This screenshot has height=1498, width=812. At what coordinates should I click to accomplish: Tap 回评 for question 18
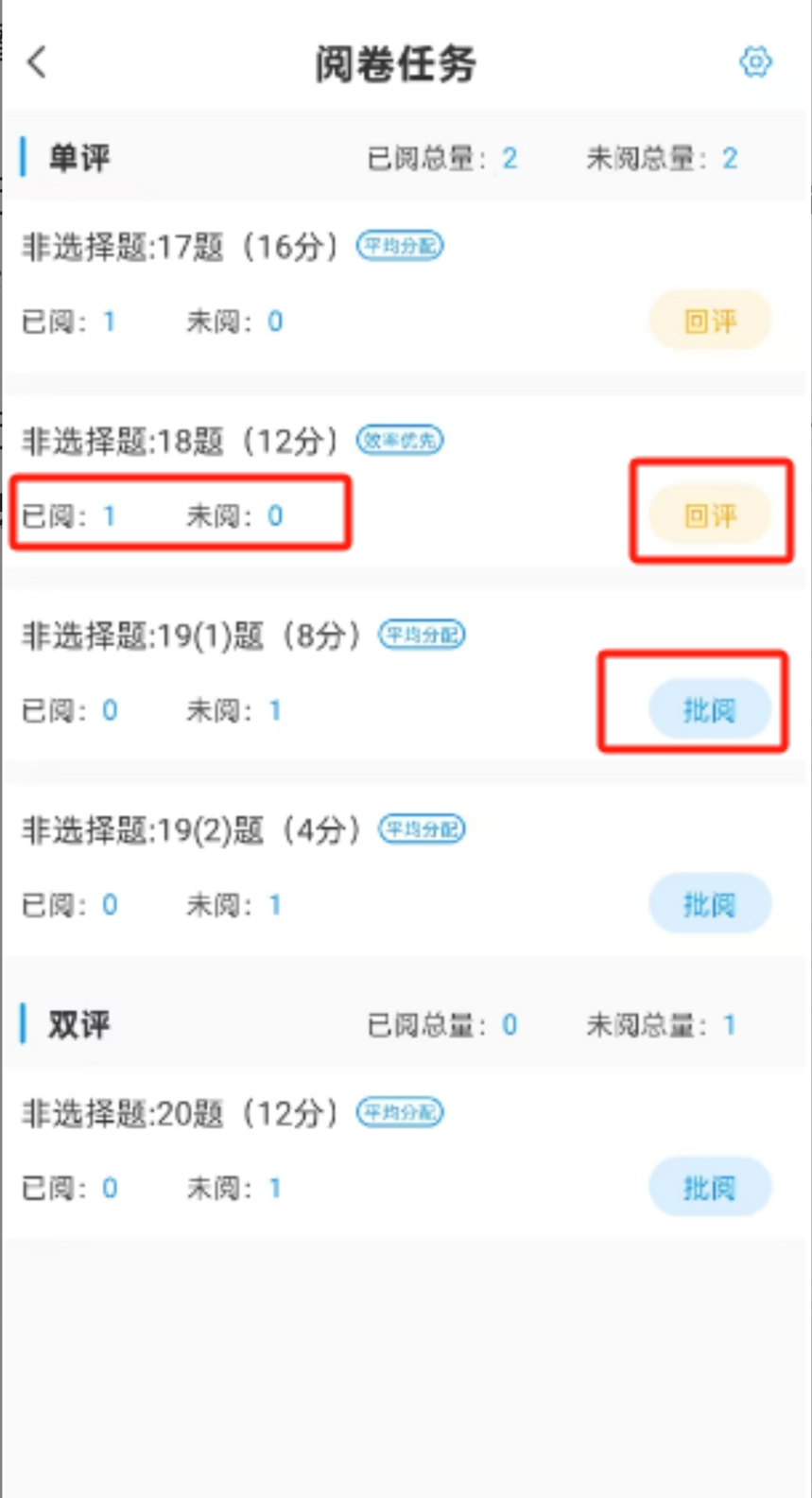710,515
